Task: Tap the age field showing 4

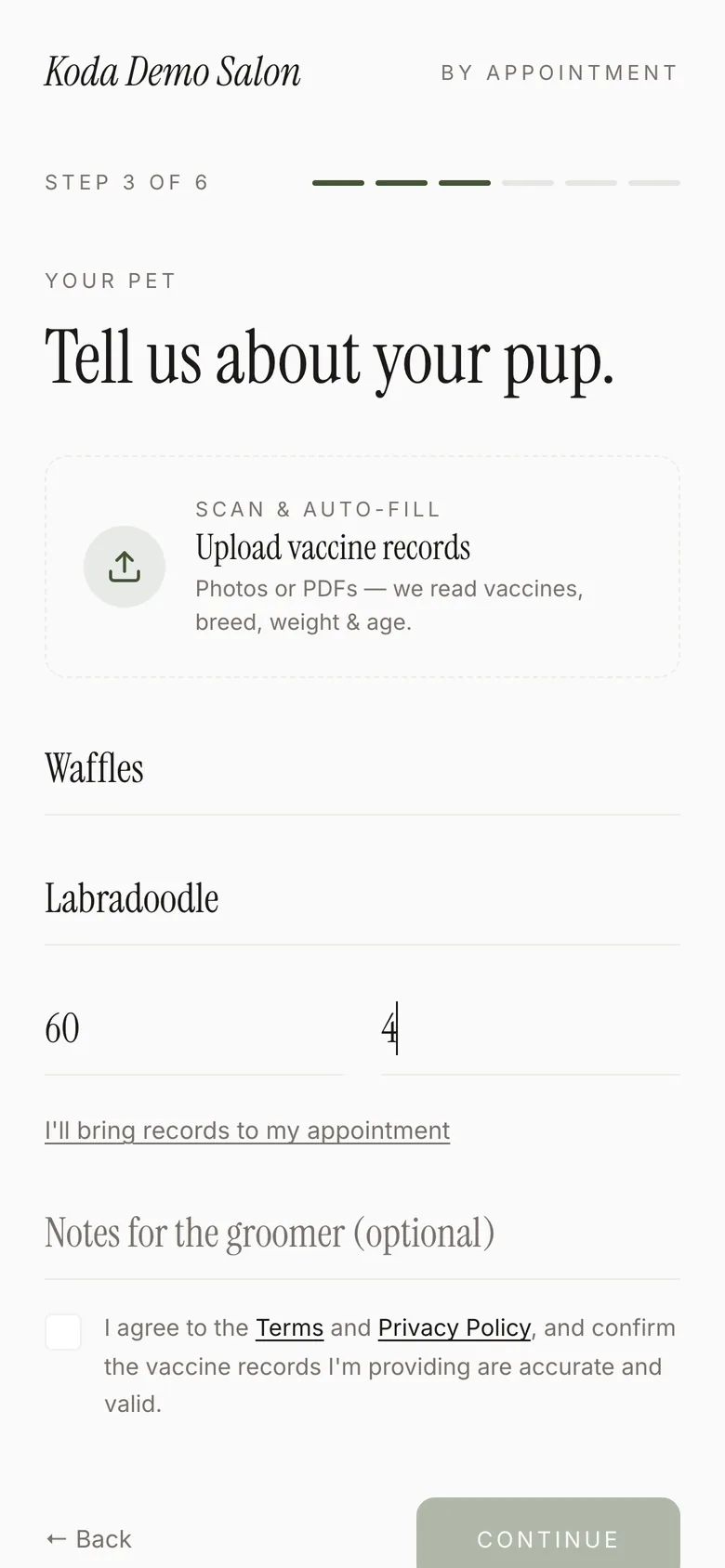Action: coord(531,1029)
